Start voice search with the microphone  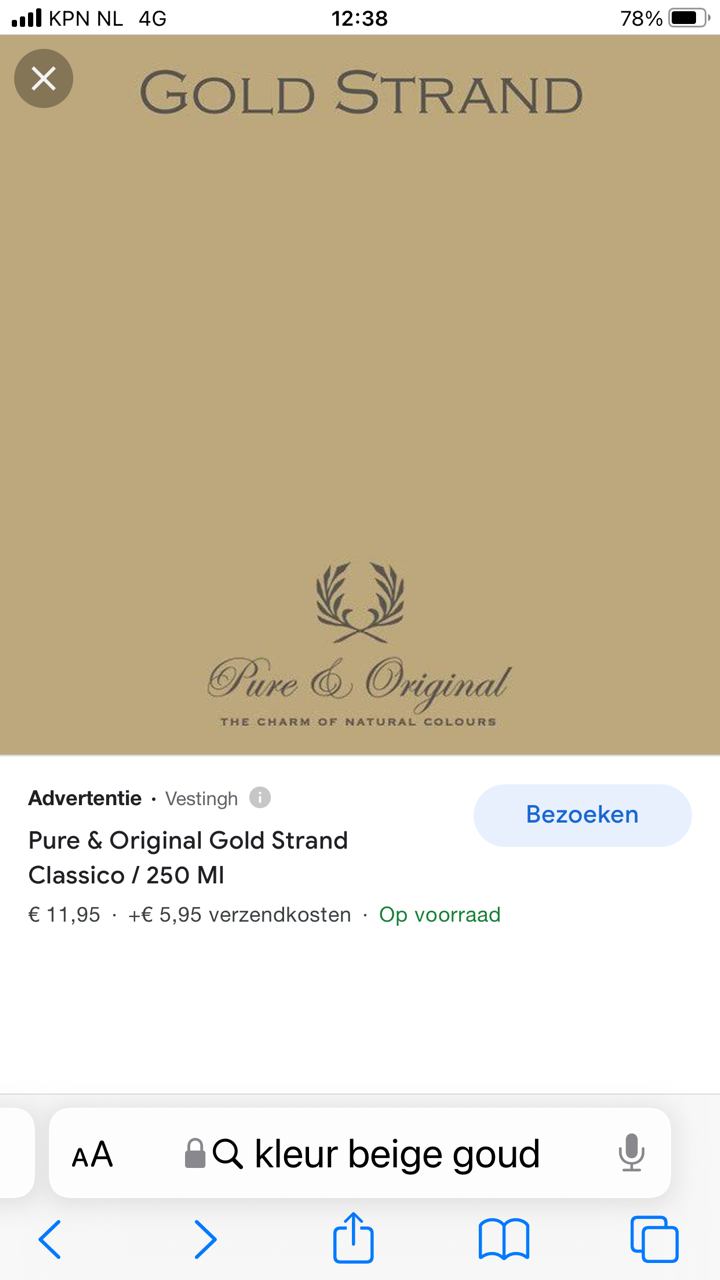point(631,1153)
